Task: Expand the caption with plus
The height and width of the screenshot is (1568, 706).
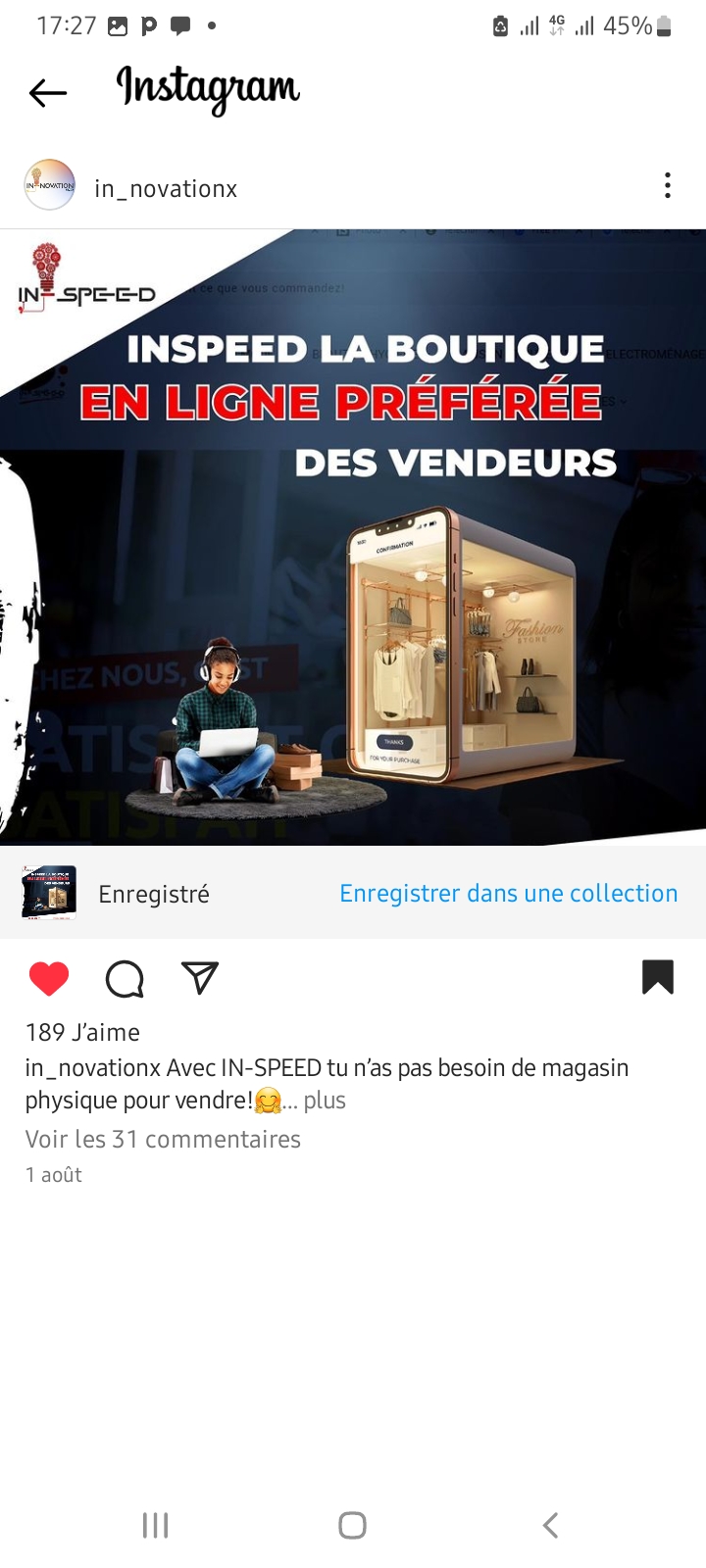Action: [x=325, y=1101]
